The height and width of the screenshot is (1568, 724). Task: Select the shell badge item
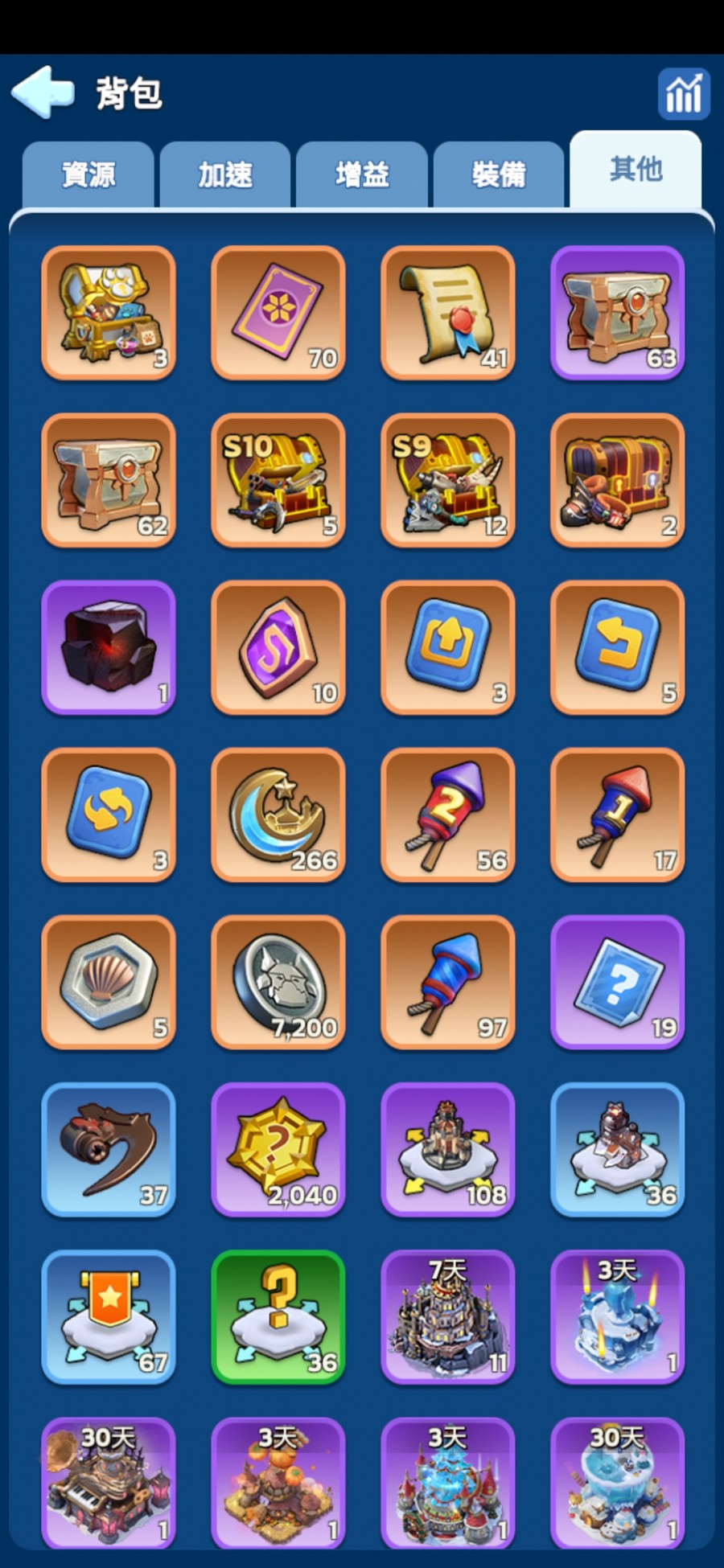point(109,983)
